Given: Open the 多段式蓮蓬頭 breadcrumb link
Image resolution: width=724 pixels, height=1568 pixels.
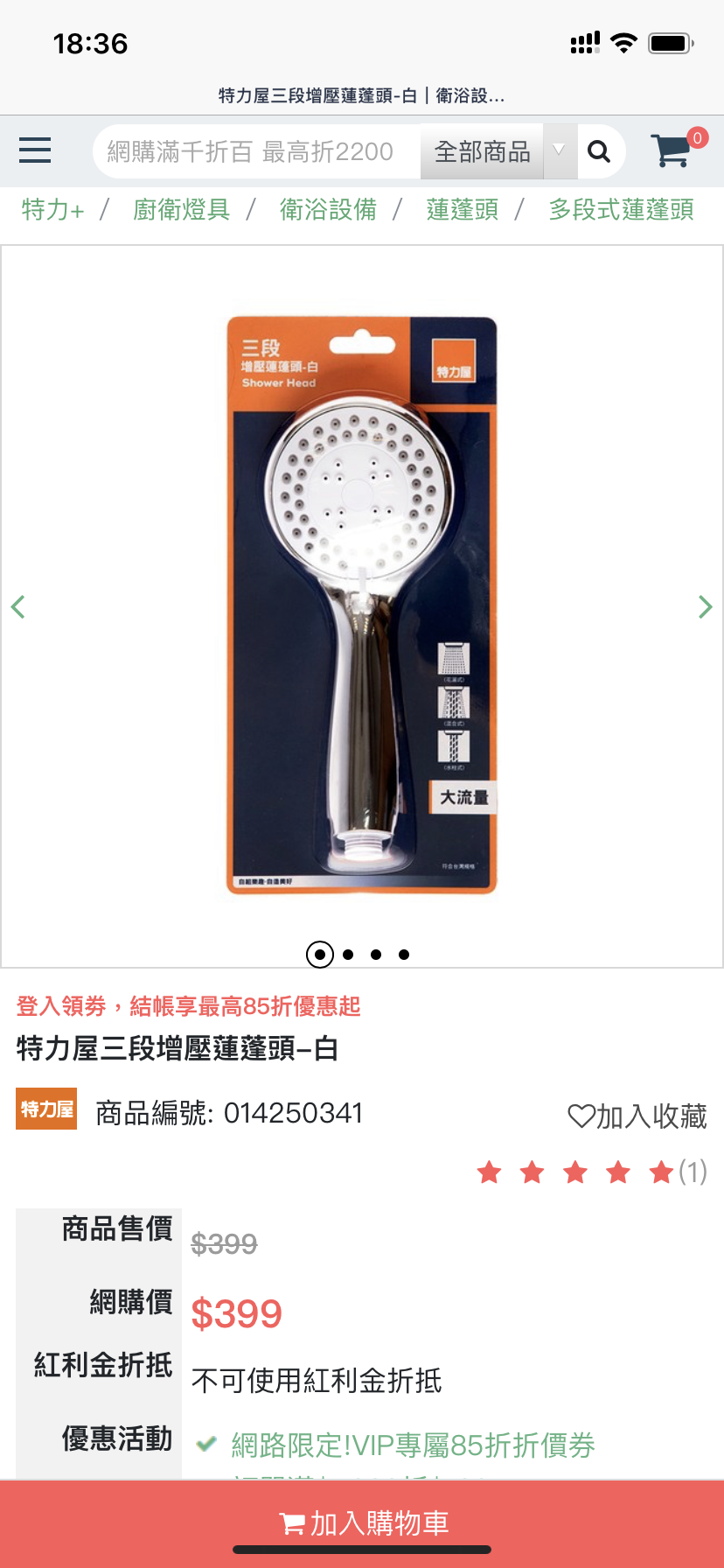Looking at the screenshot, I should click(621, 210).
